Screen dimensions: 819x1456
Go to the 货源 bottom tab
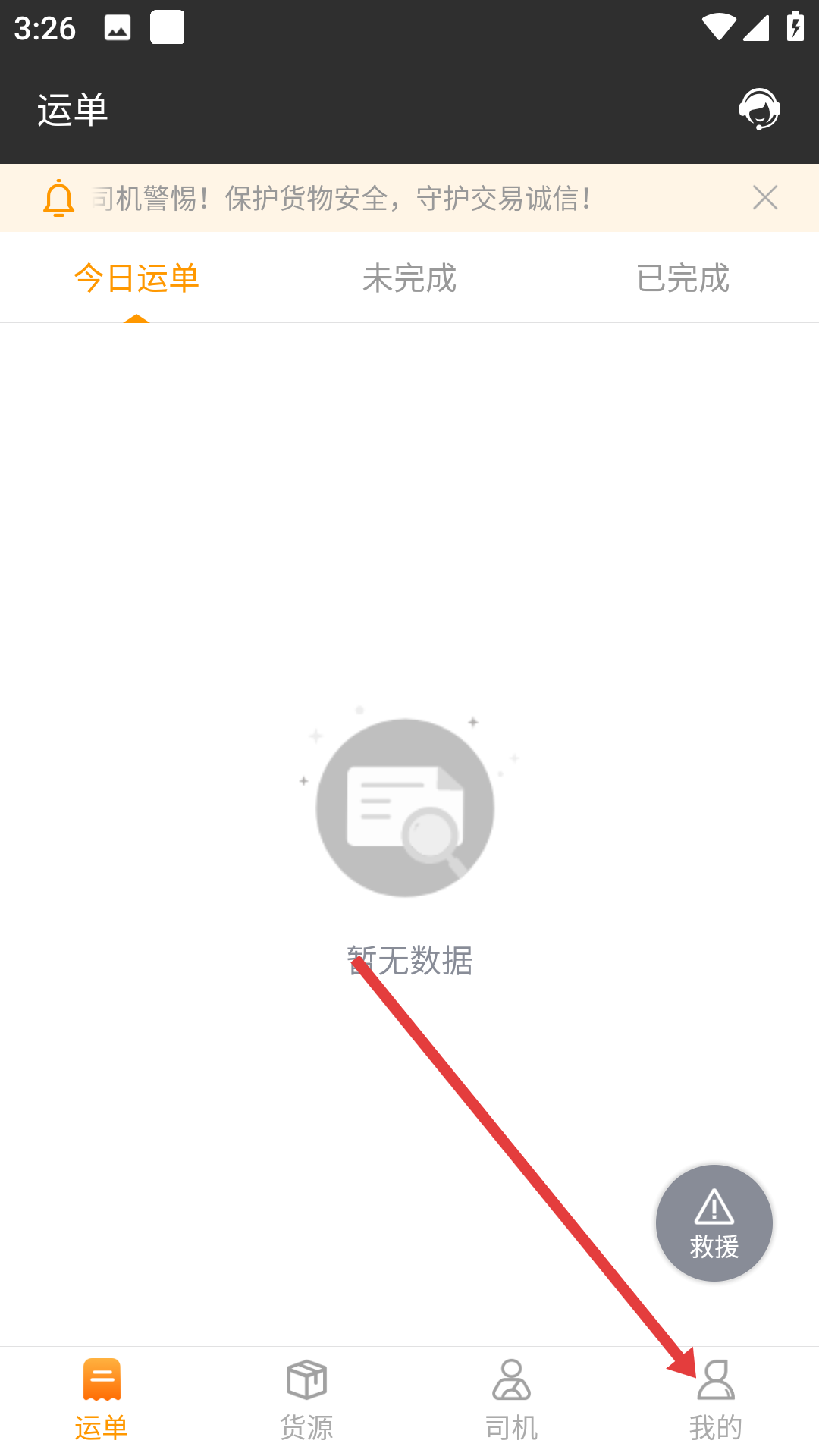(x=306, y=1400)
